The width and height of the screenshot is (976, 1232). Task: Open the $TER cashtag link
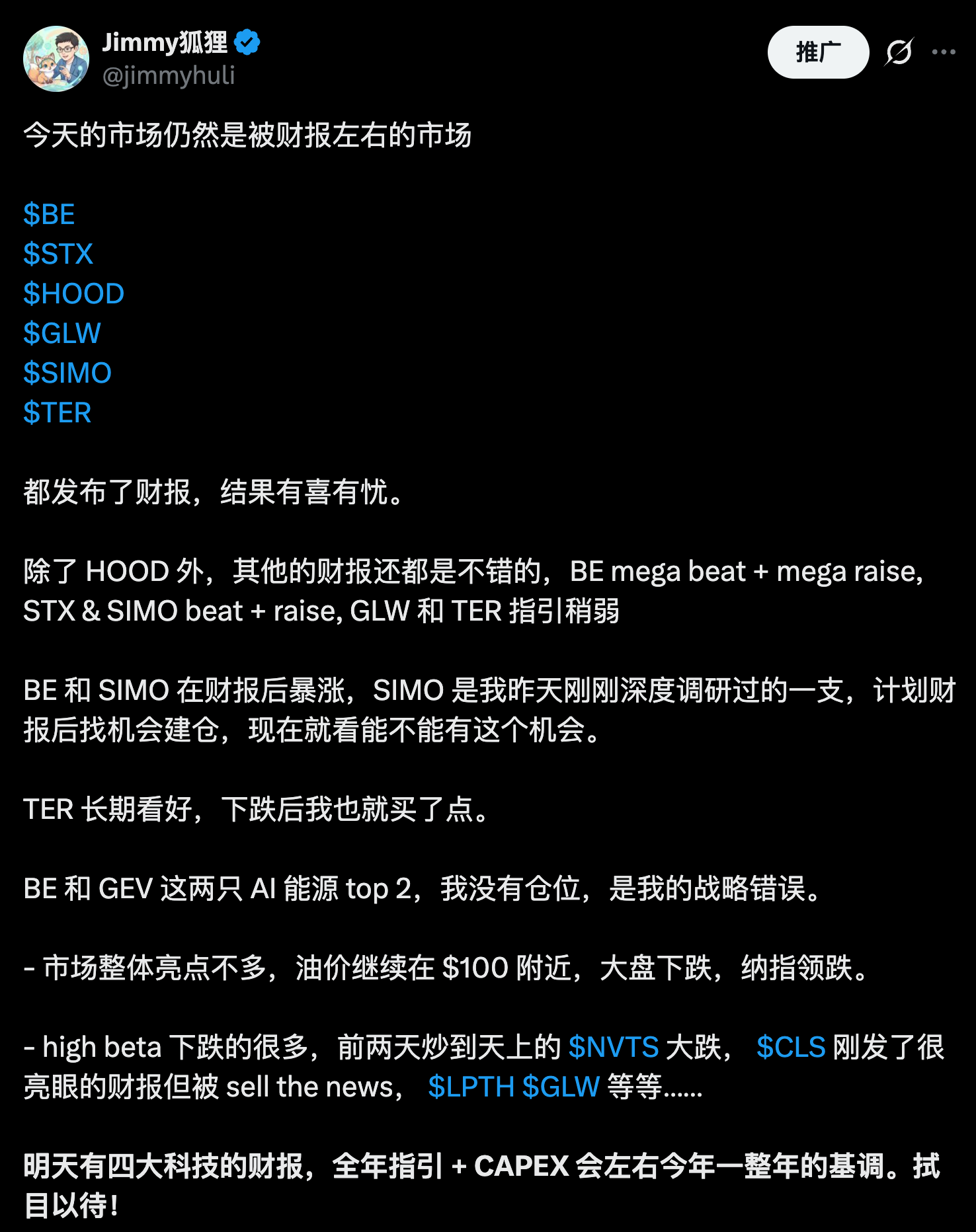(57, 412)
